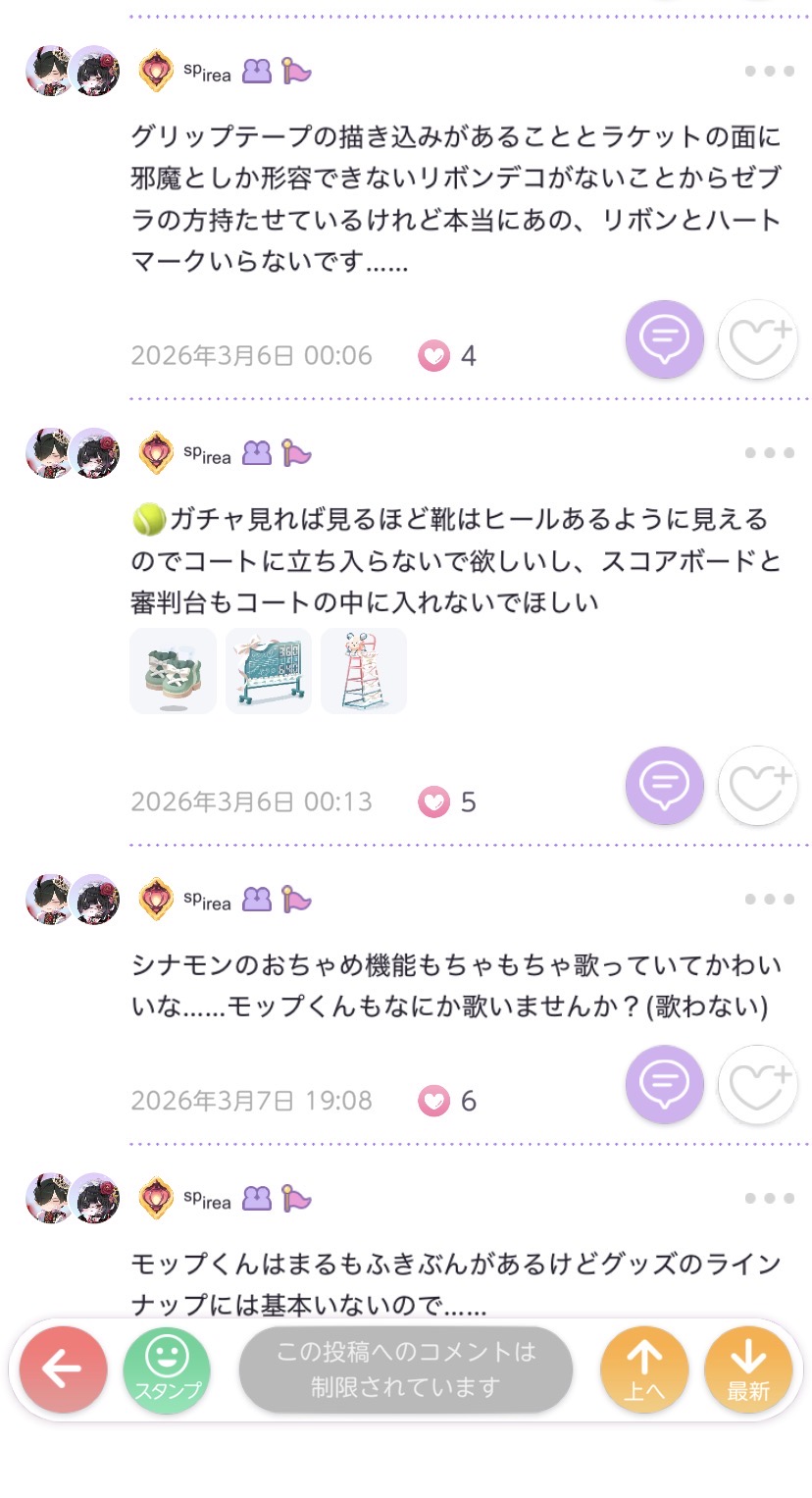Comment on the 00:06 グリップテープ post
Screen dimensions: 812x1498
pyautogui.click(x=664, y=339)
